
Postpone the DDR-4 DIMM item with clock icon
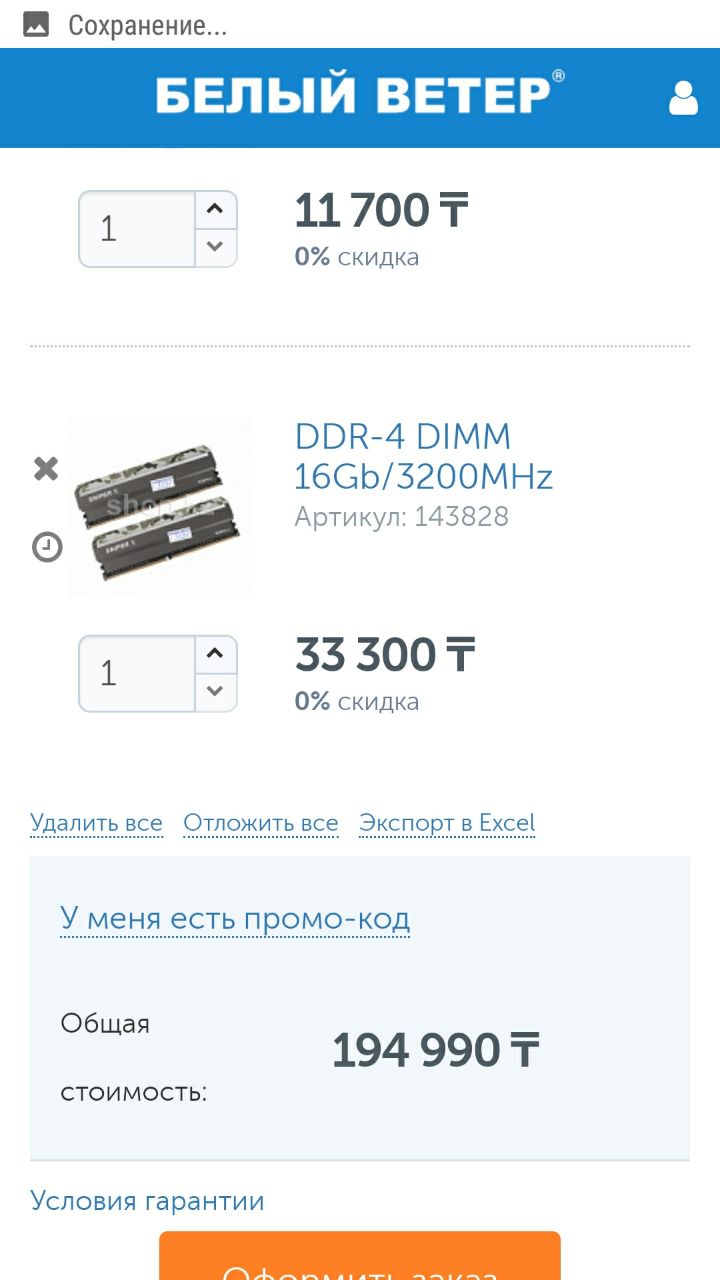tap(47, 547)
